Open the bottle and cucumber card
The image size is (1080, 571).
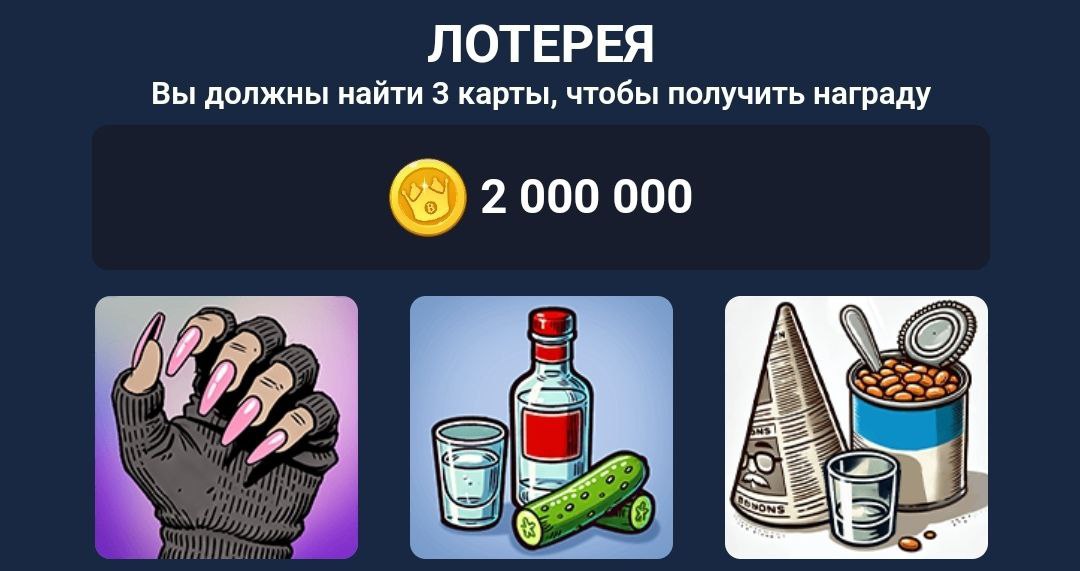coord(541,427)
